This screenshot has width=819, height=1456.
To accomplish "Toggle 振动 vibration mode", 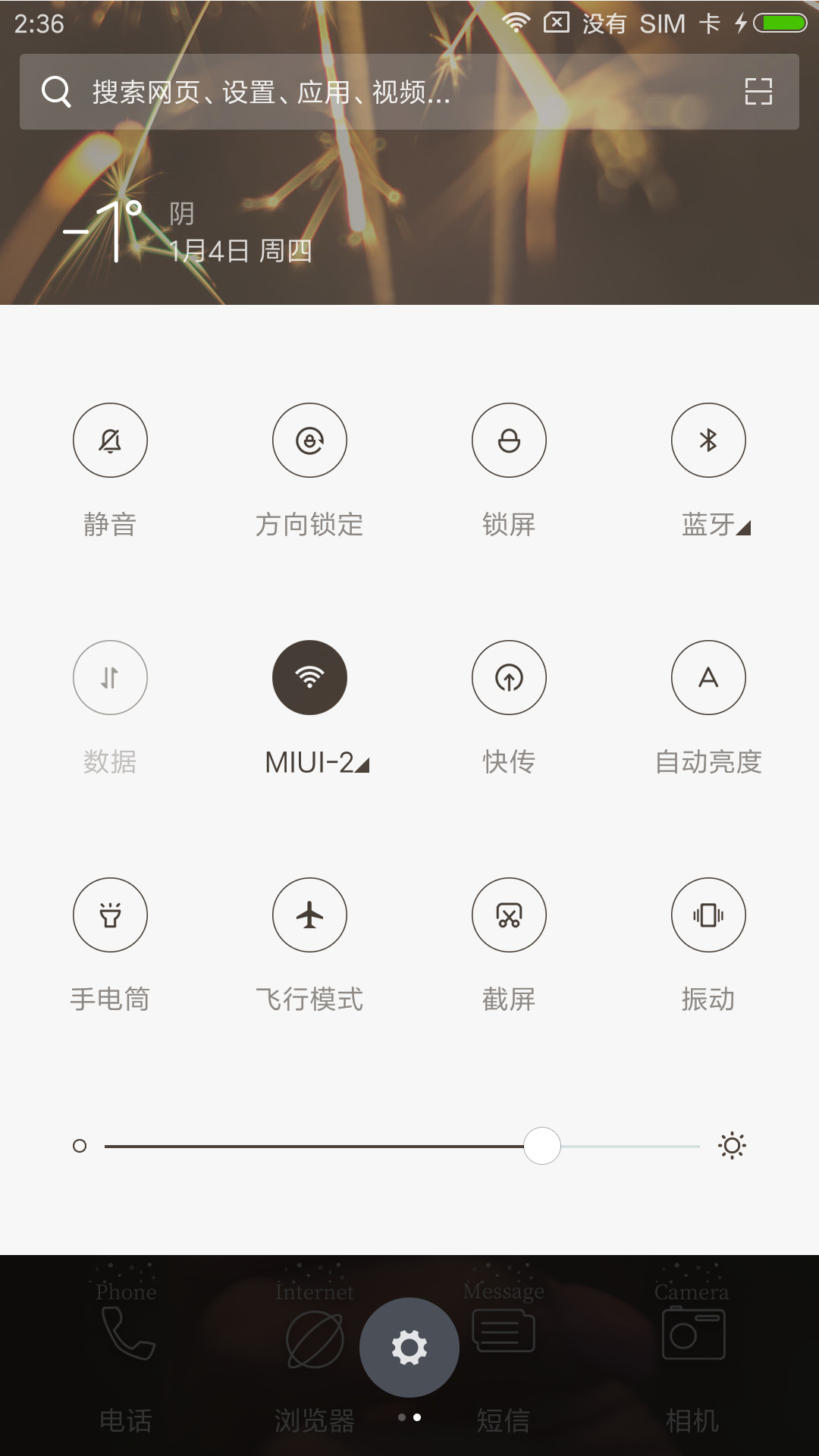I will [708, 915].
